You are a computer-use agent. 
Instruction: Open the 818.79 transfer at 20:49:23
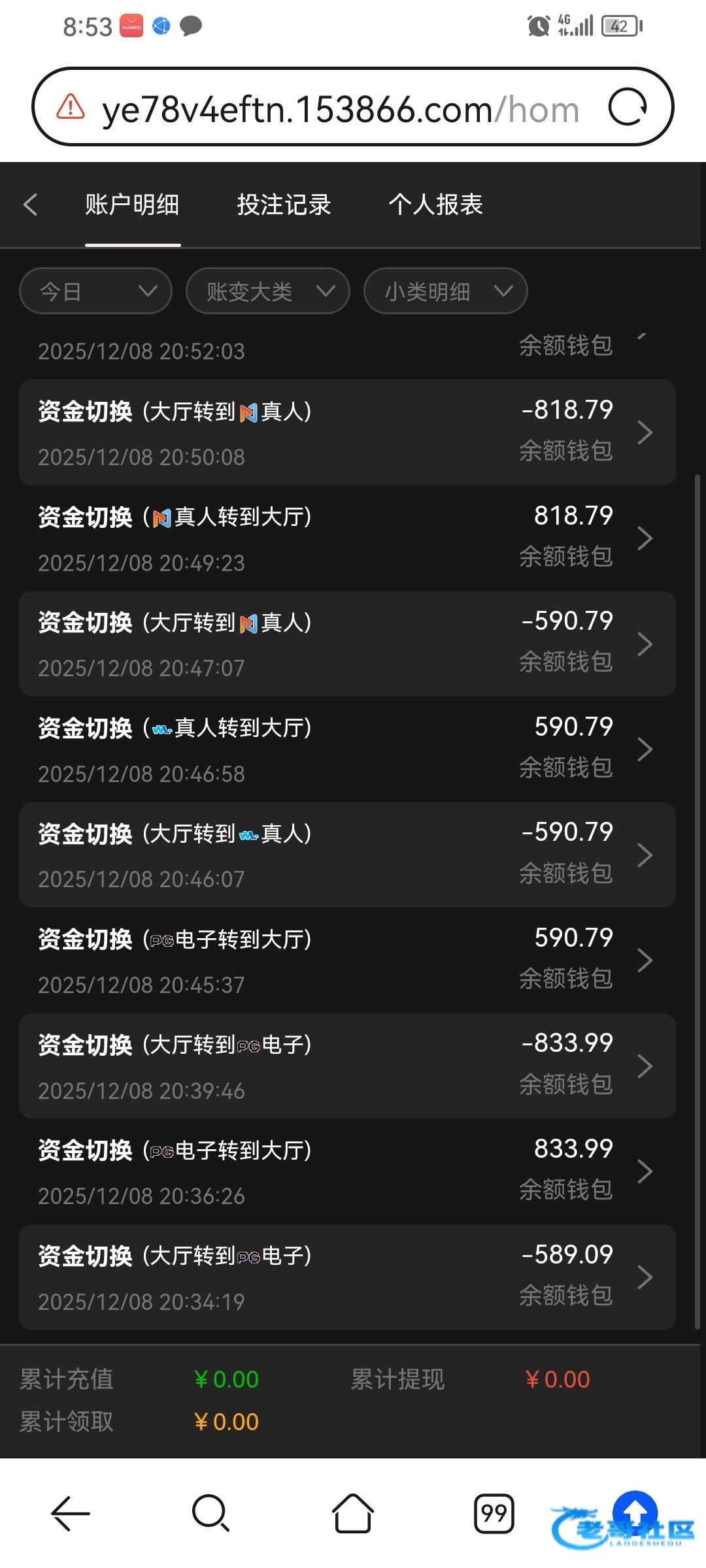[347, 538]
